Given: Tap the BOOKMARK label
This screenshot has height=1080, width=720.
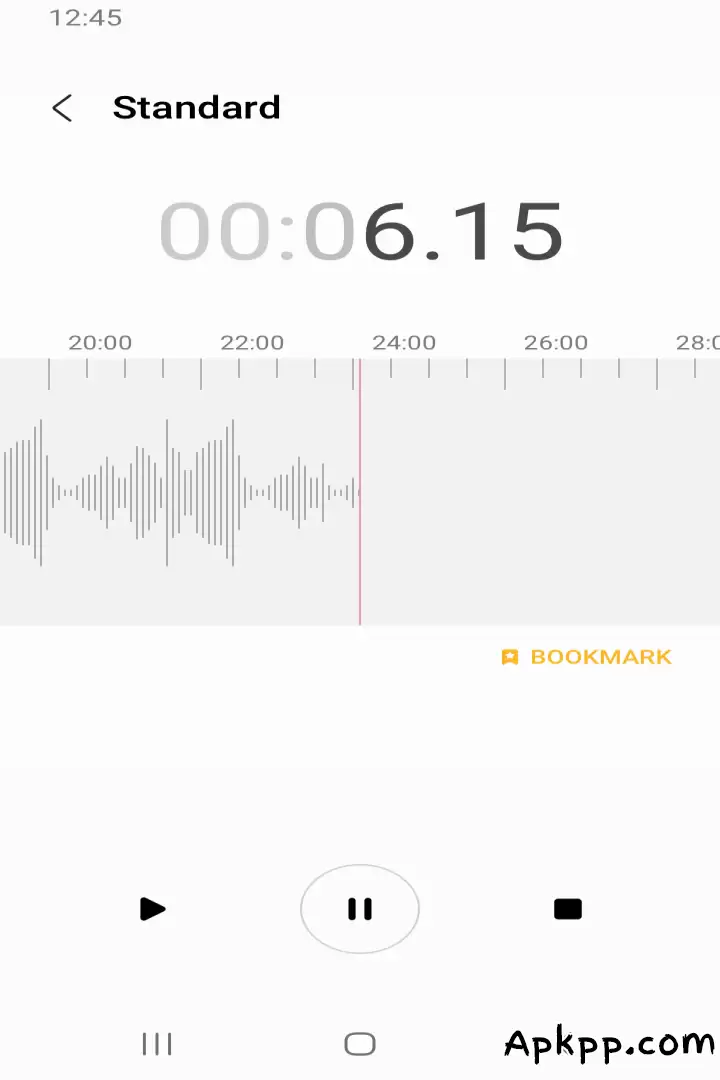Looking at the screenshot, I should pos(600,657).
